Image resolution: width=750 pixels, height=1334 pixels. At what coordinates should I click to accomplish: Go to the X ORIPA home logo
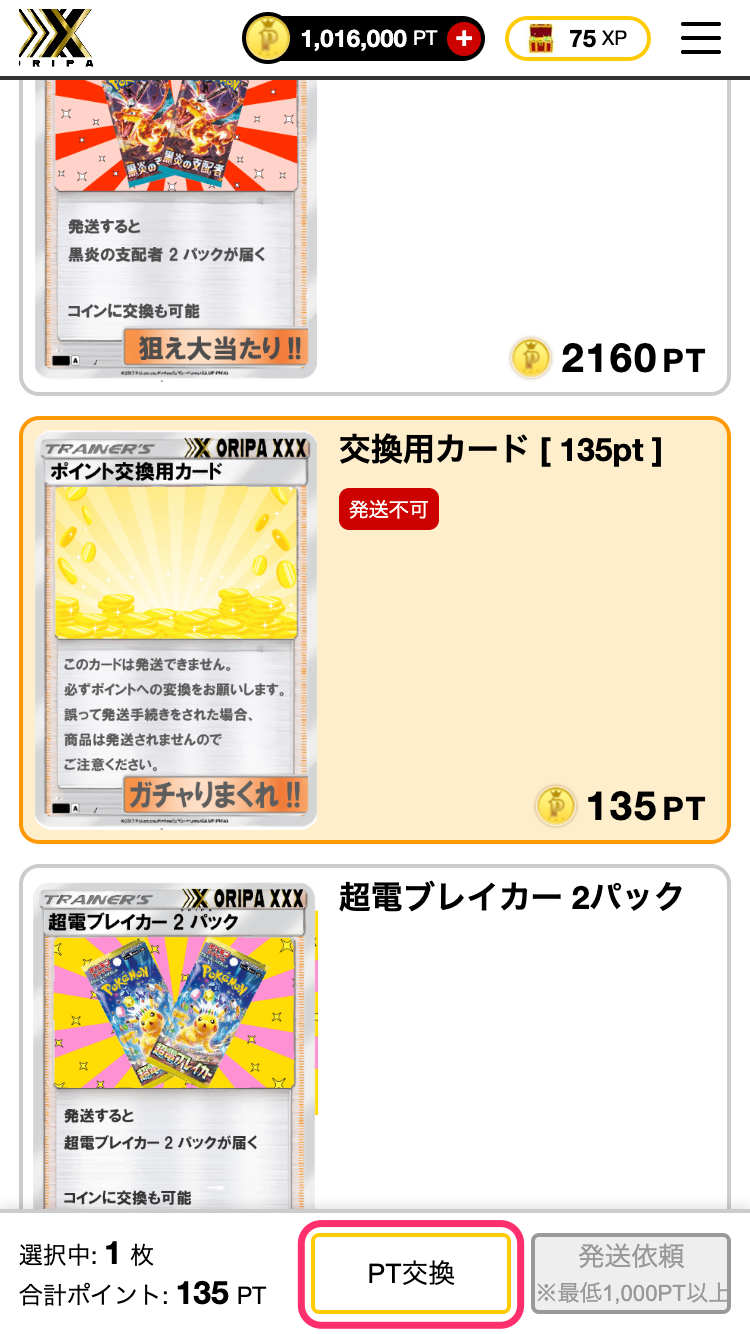(x=56, y=38)
